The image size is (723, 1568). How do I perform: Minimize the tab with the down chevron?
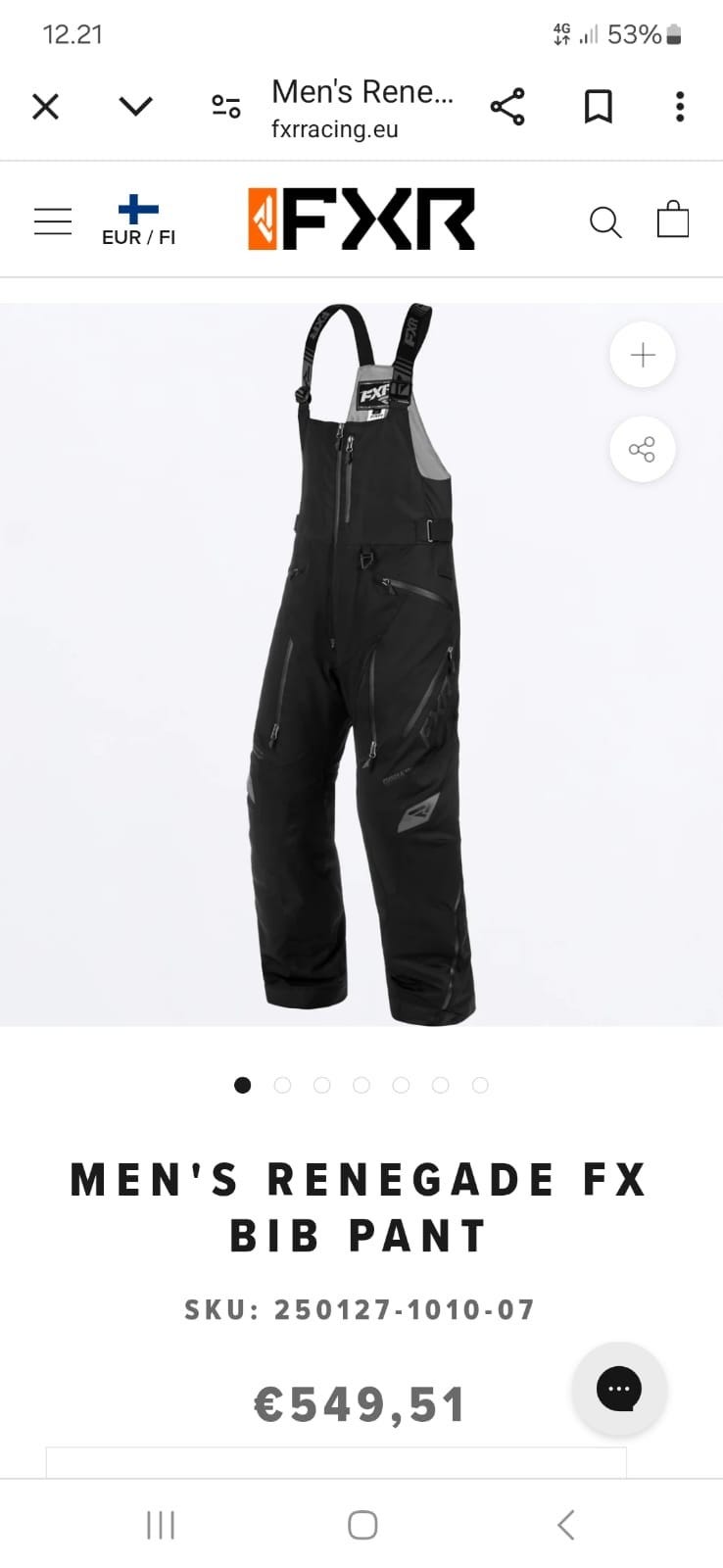(135, 107)
